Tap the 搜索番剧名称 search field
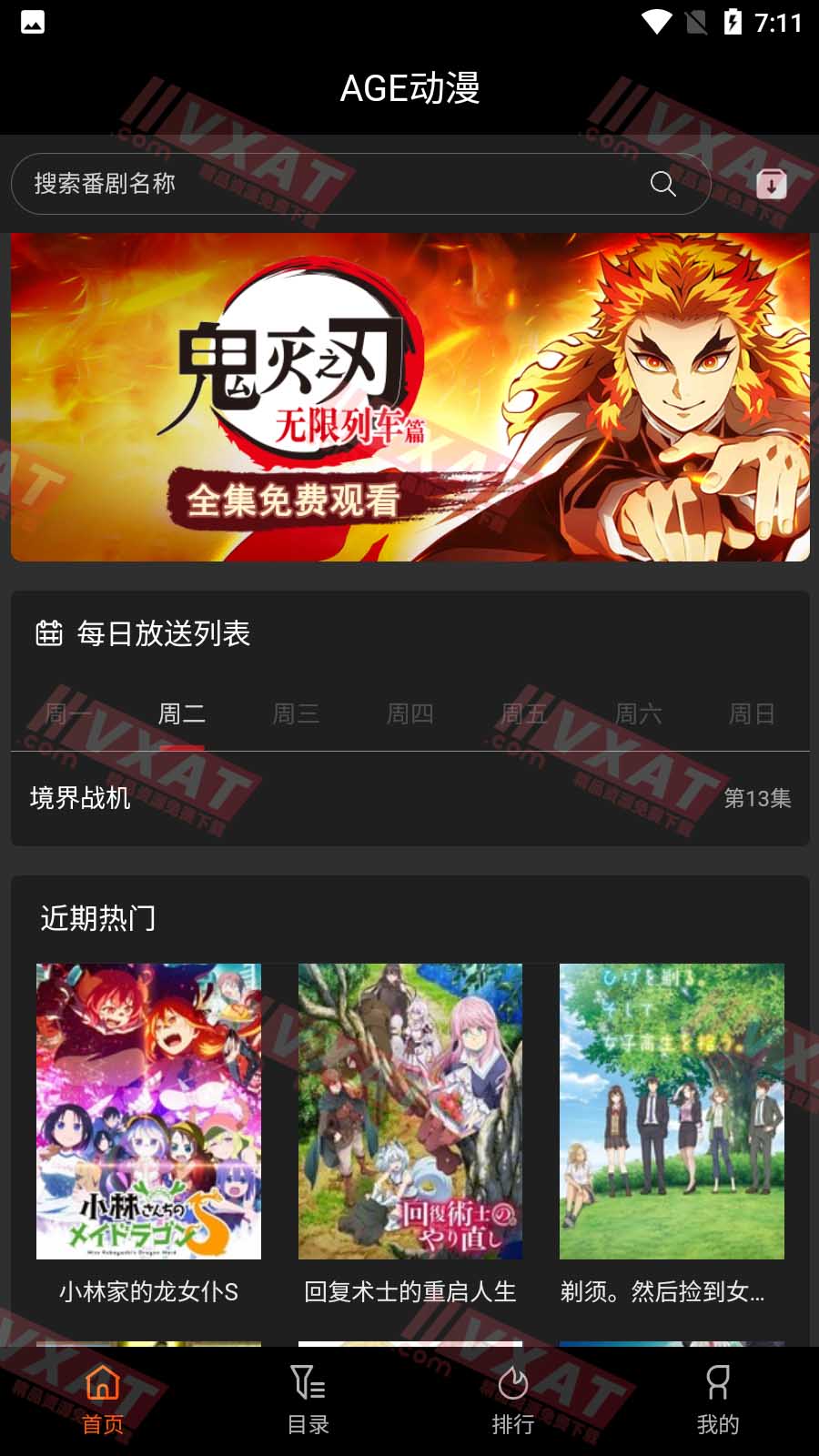819x1456 pixels. (x=273, y=184)
